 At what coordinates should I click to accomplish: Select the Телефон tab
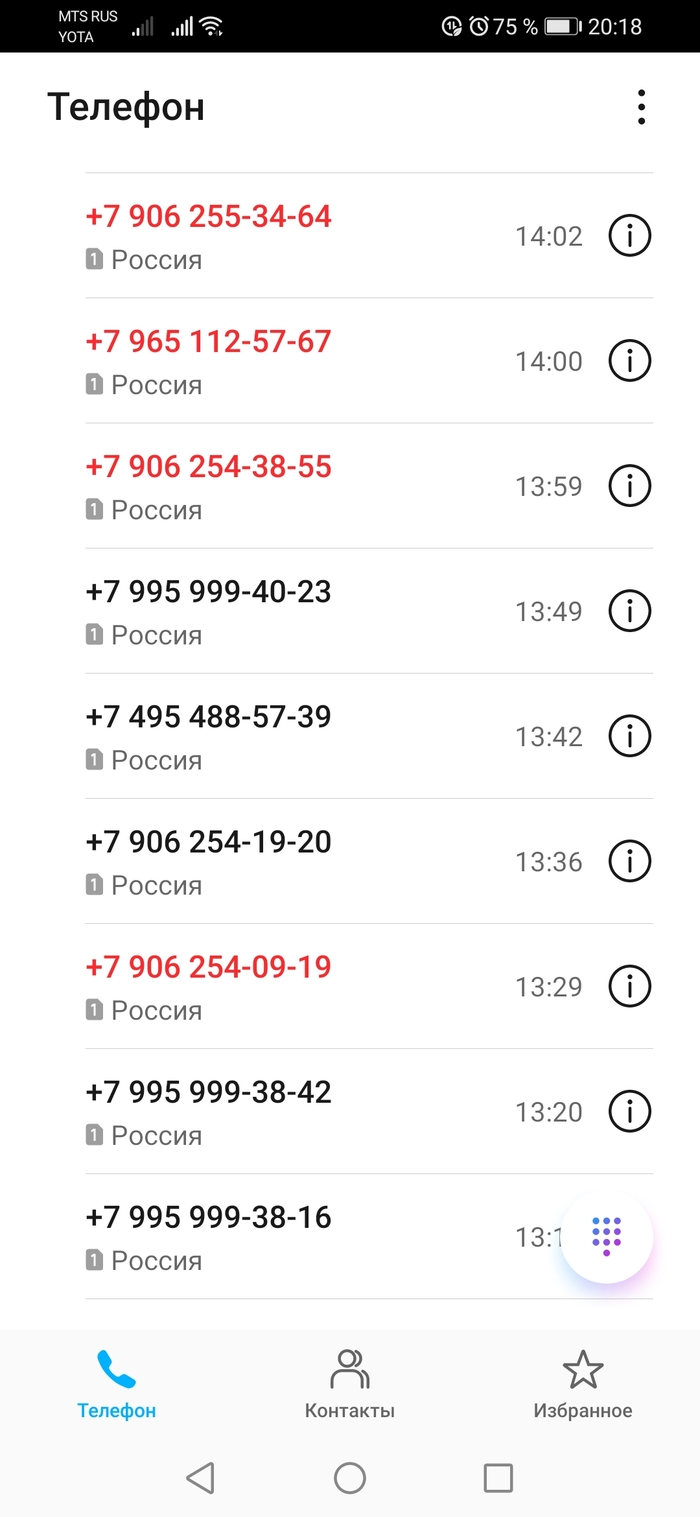(117, 1384)
